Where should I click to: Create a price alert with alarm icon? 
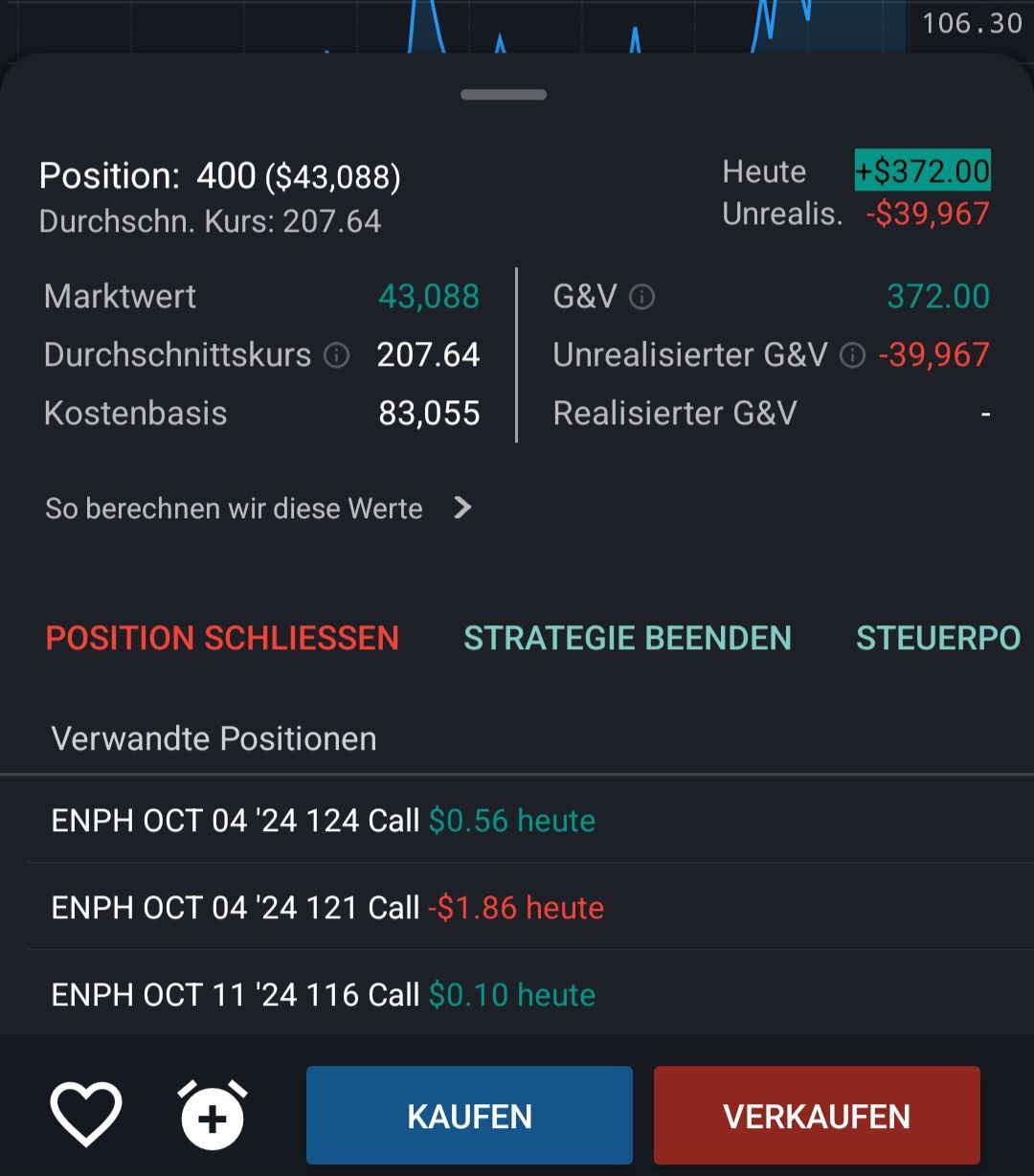(x=213, y=1115)
